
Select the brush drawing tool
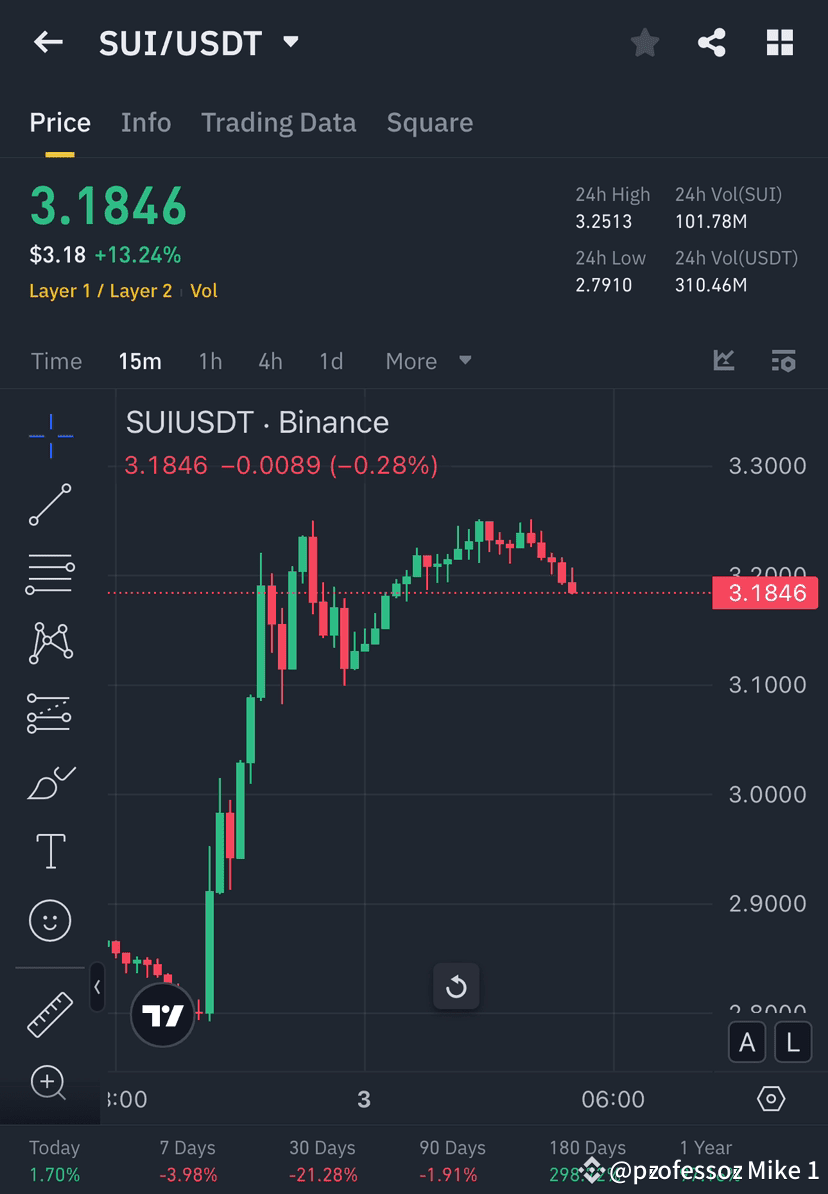click(x=50, y=781)
